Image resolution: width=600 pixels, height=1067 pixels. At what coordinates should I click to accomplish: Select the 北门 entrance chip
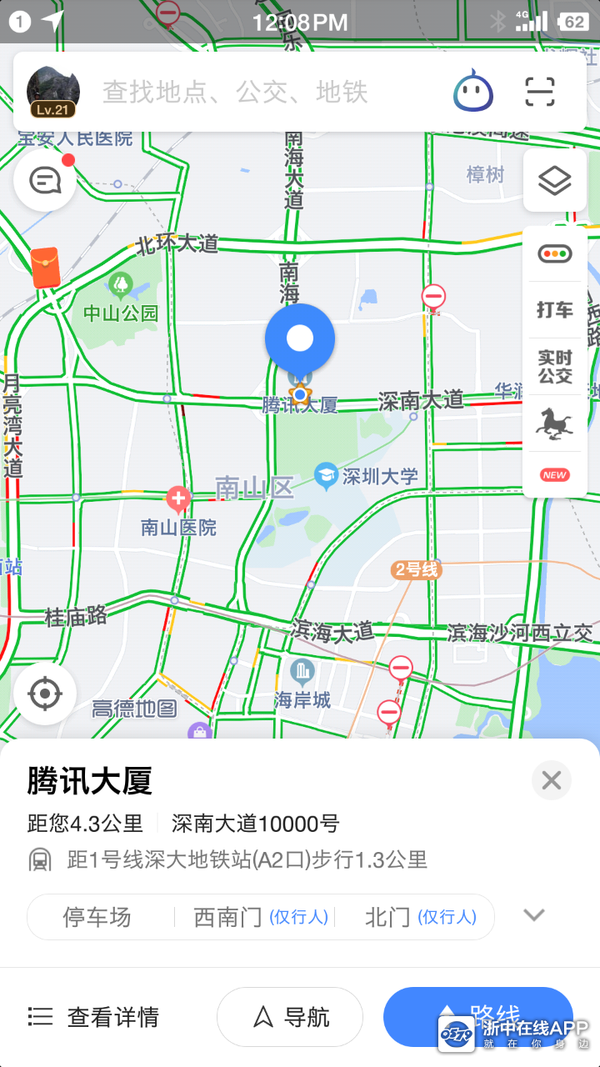pos(420,917)
